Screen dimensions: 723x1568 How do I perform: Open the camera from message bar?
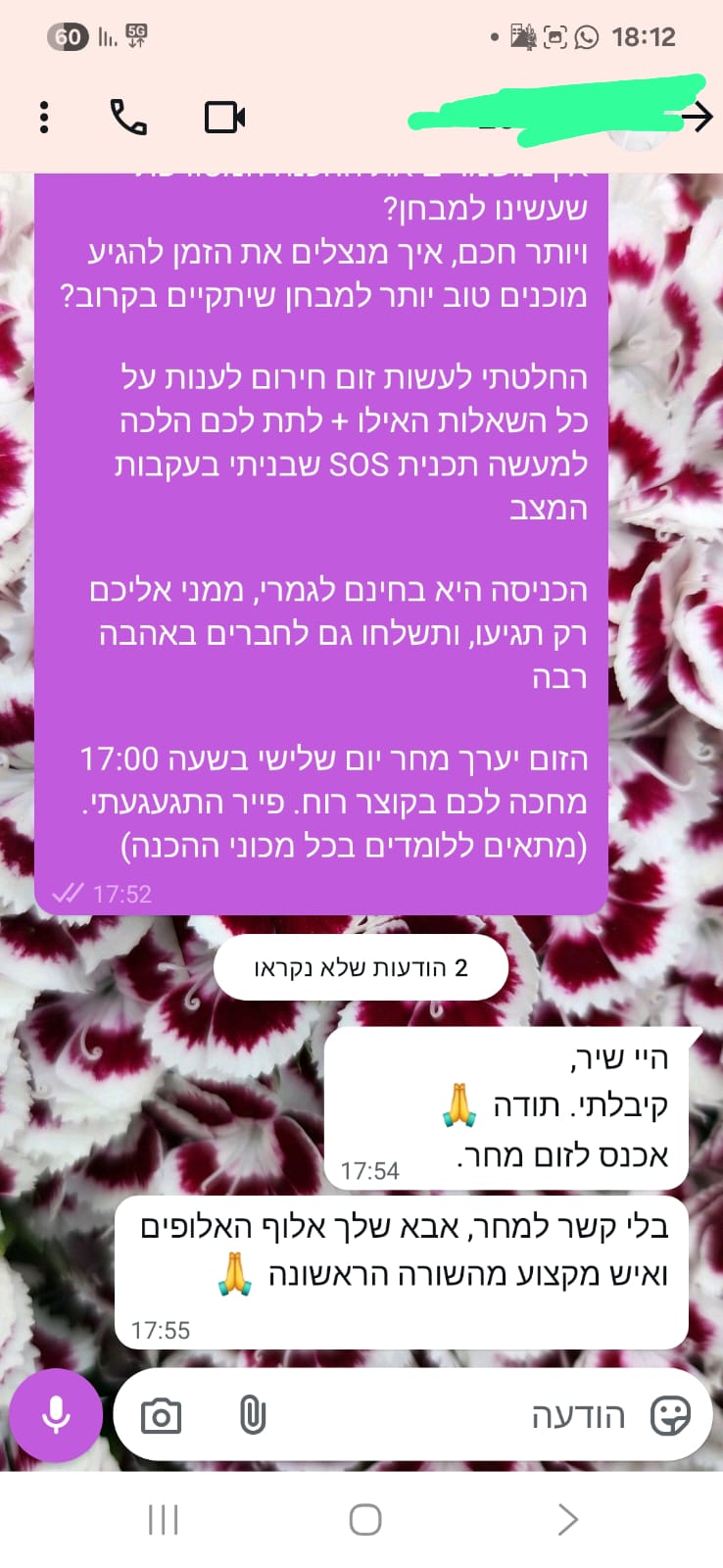pos(161,1416)
